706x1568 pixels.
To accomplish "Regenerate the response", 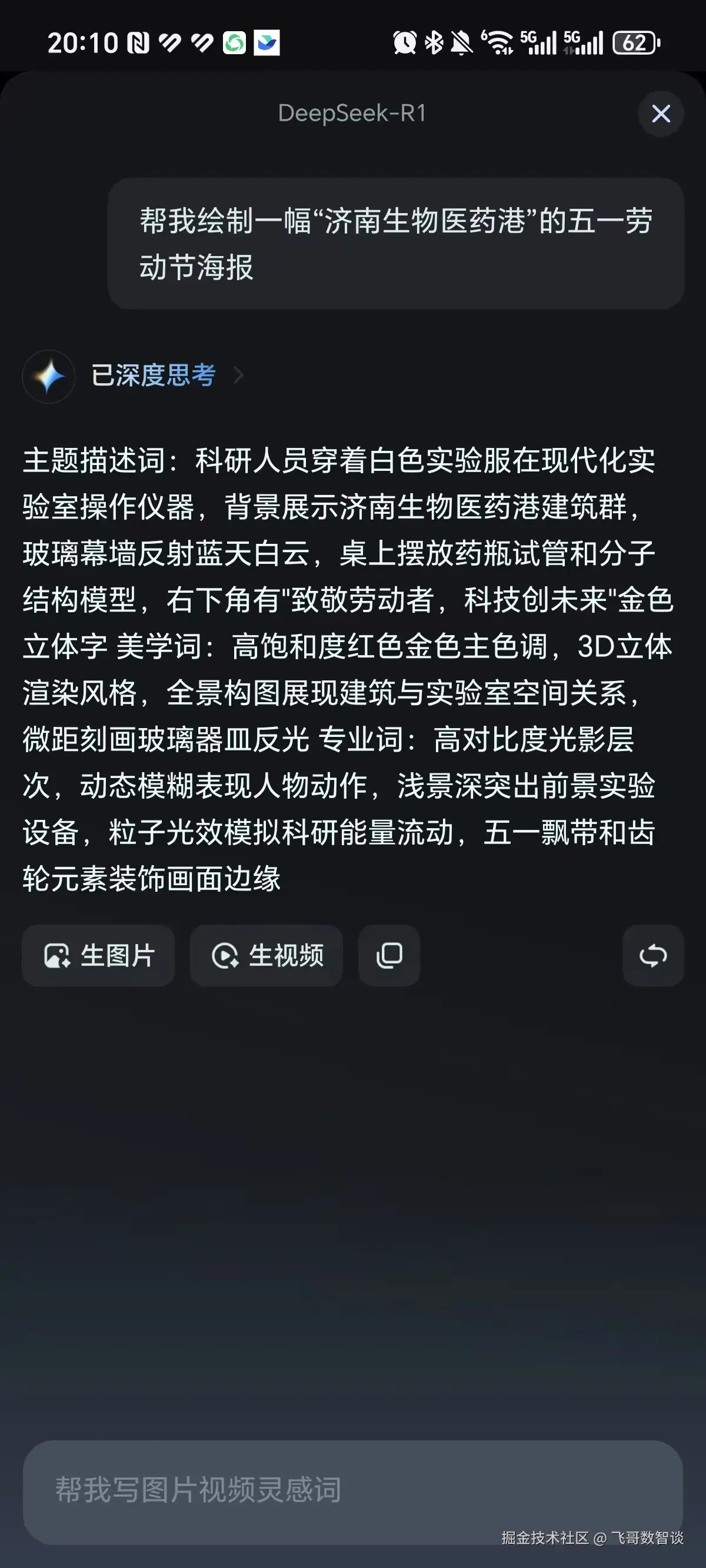I will point(653,956).
